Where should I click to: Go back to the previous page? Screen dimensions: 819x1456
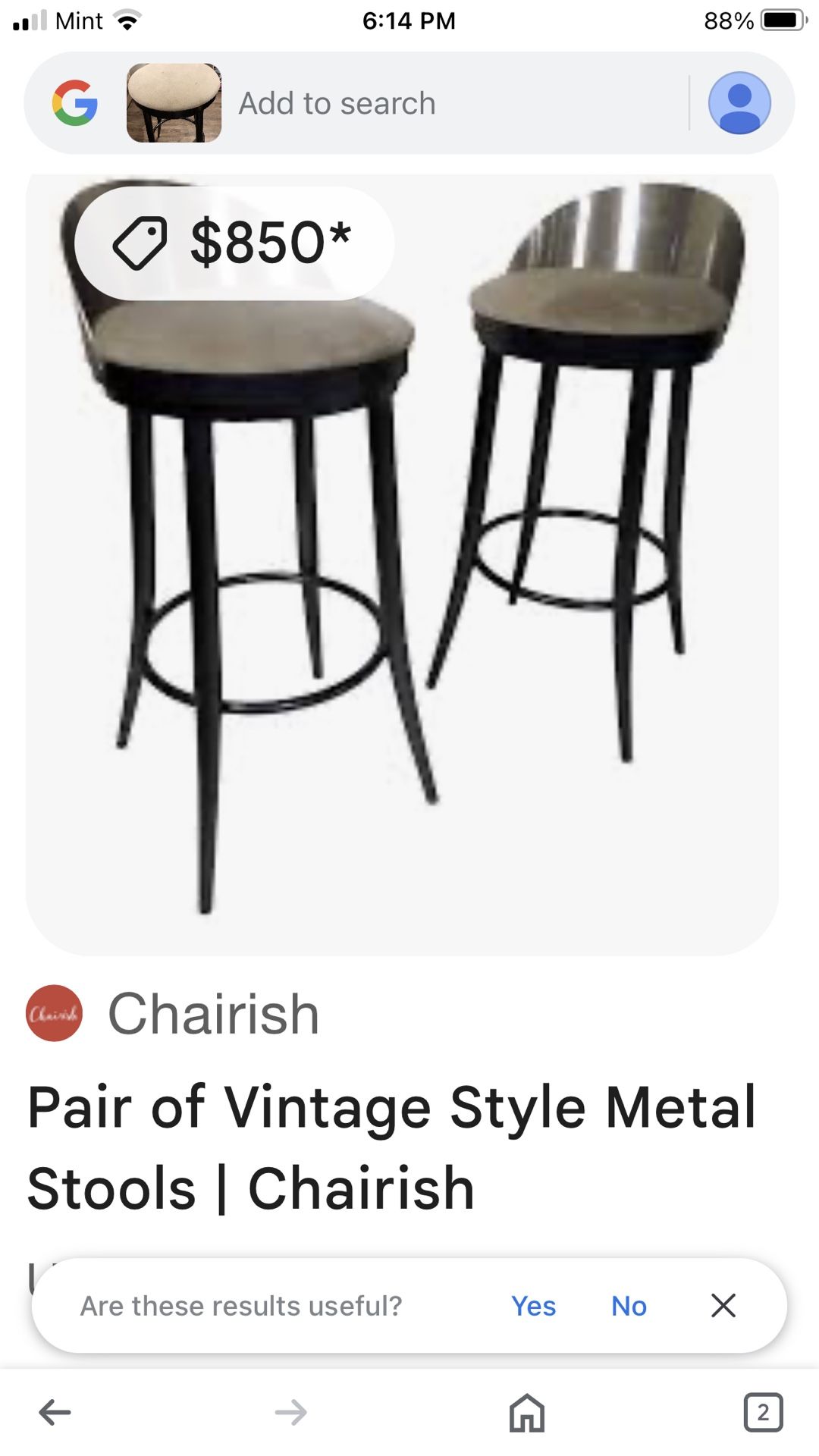[55, 1413]
